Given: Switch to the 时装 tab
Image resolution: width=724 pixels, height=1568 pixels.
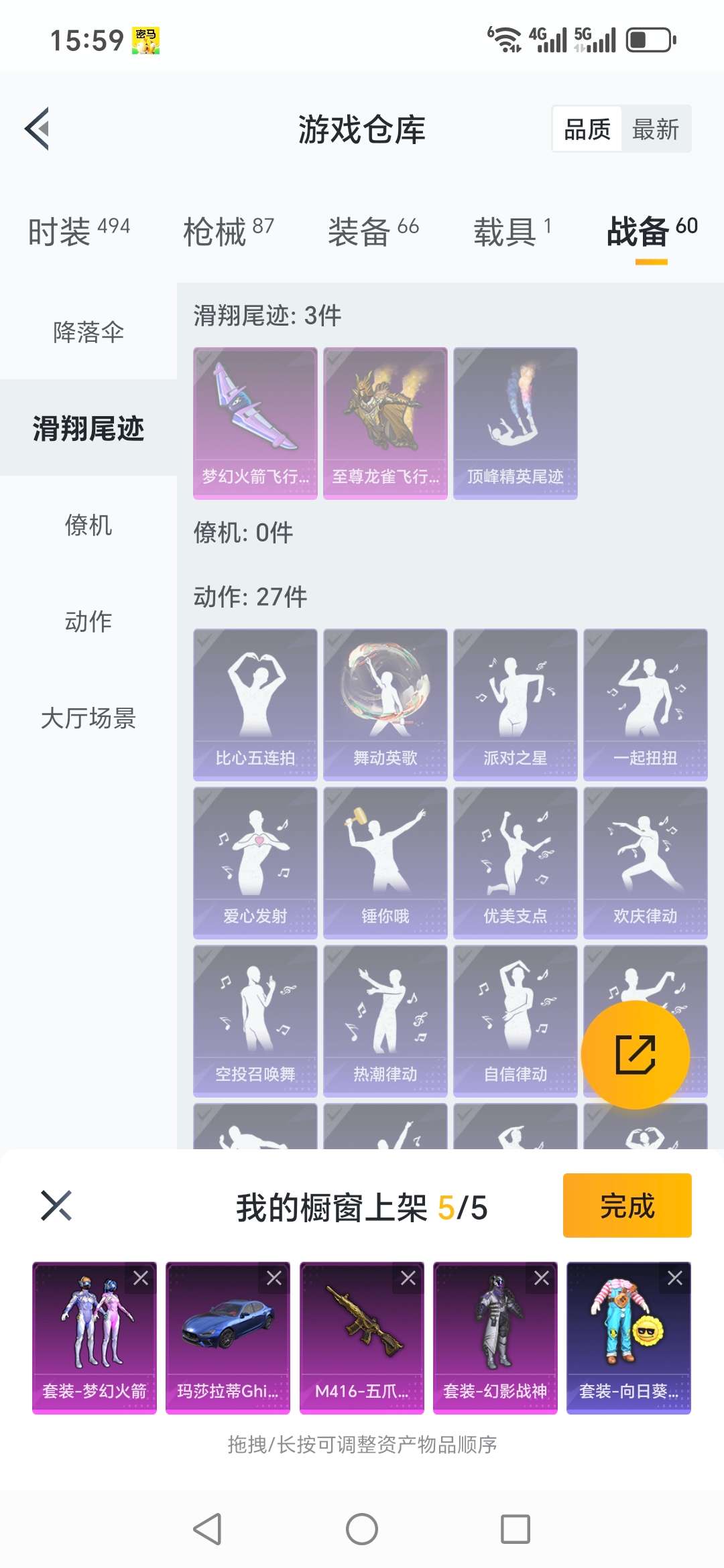Looking at the screenshot, I should pyautogui.click(x=79, y=231).
